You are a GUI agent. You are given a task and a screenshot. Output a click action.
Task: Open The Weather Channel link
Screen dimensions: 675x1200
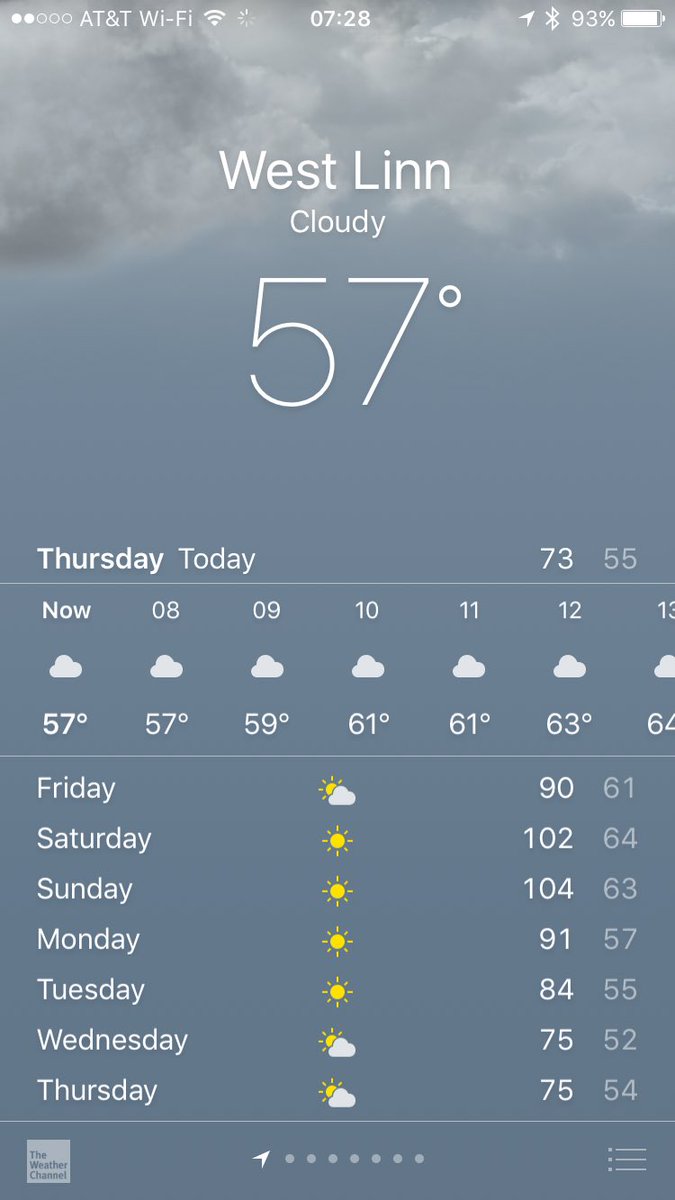tap(48, 1161)
